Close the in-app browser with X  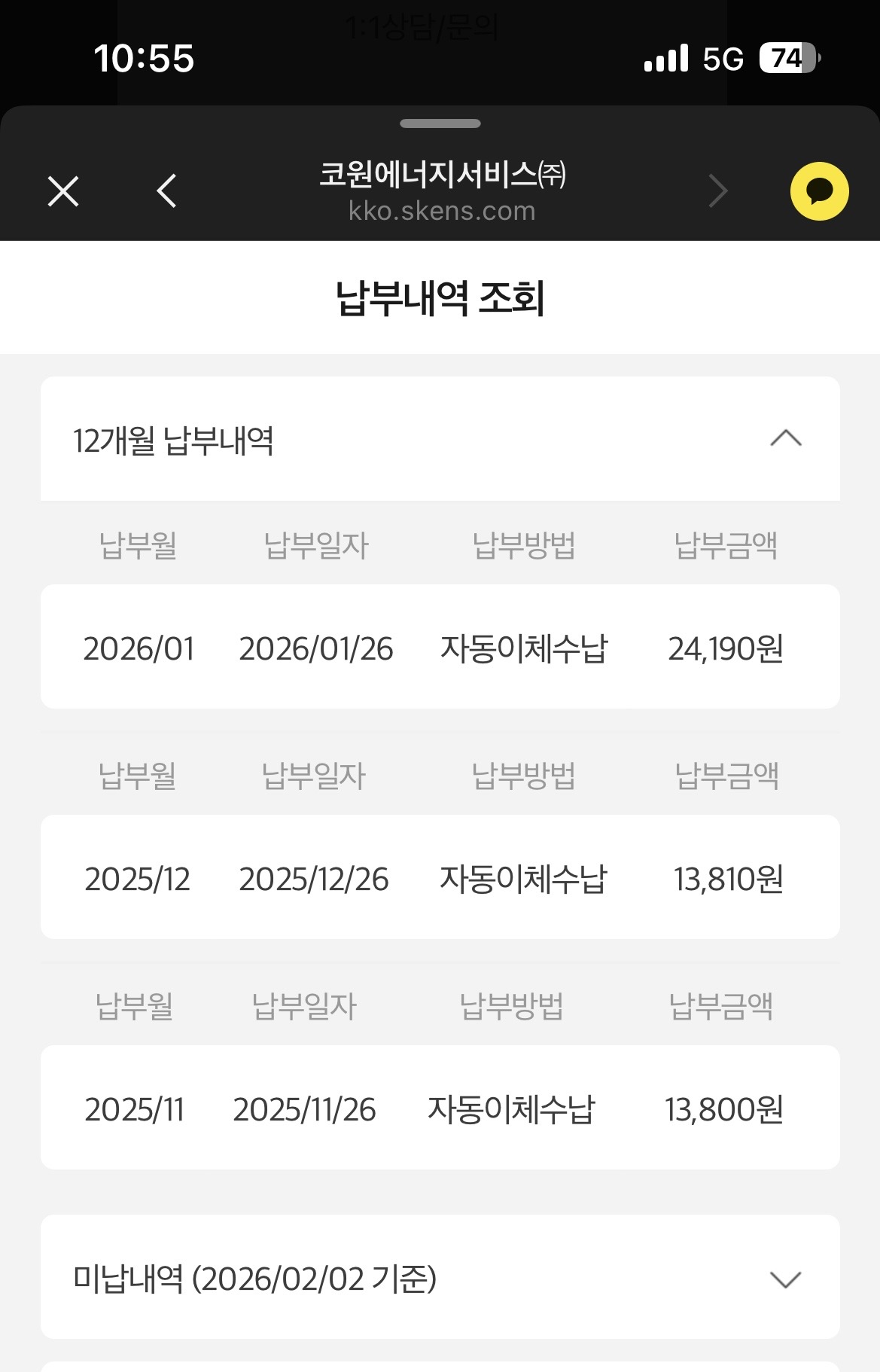[63, 191]
